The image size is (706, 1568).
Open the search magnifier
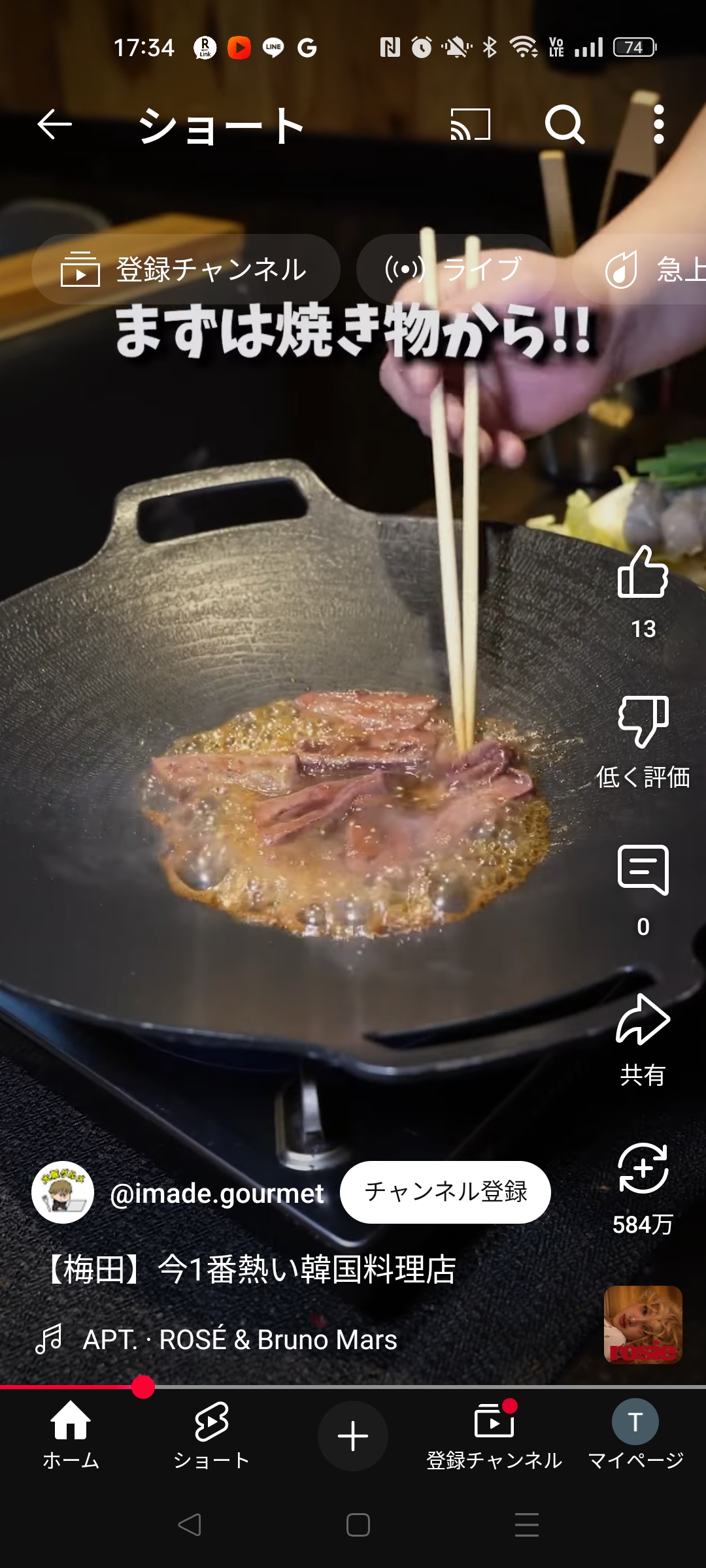[564, 124]
